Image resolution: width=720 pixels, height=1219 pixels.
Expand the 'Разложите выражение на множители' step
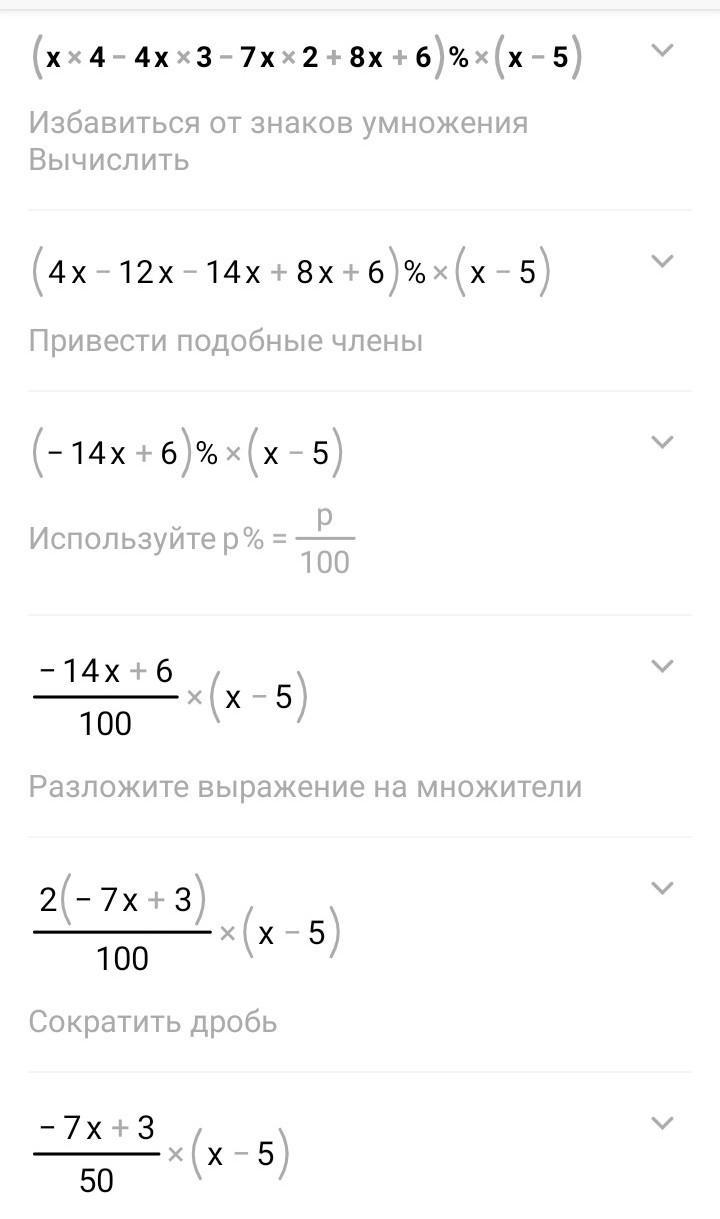(662, 665)
